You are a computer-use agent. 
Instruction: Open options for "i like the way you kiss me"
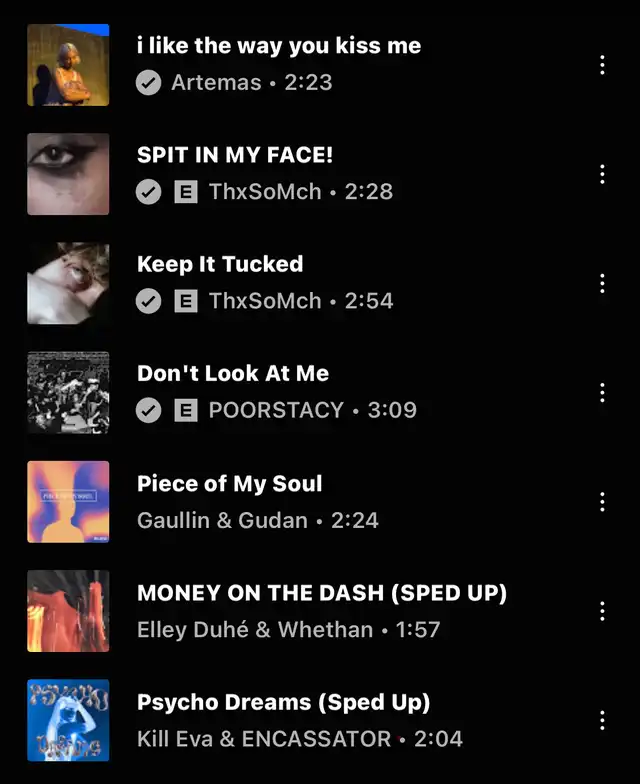coord(602,65)
